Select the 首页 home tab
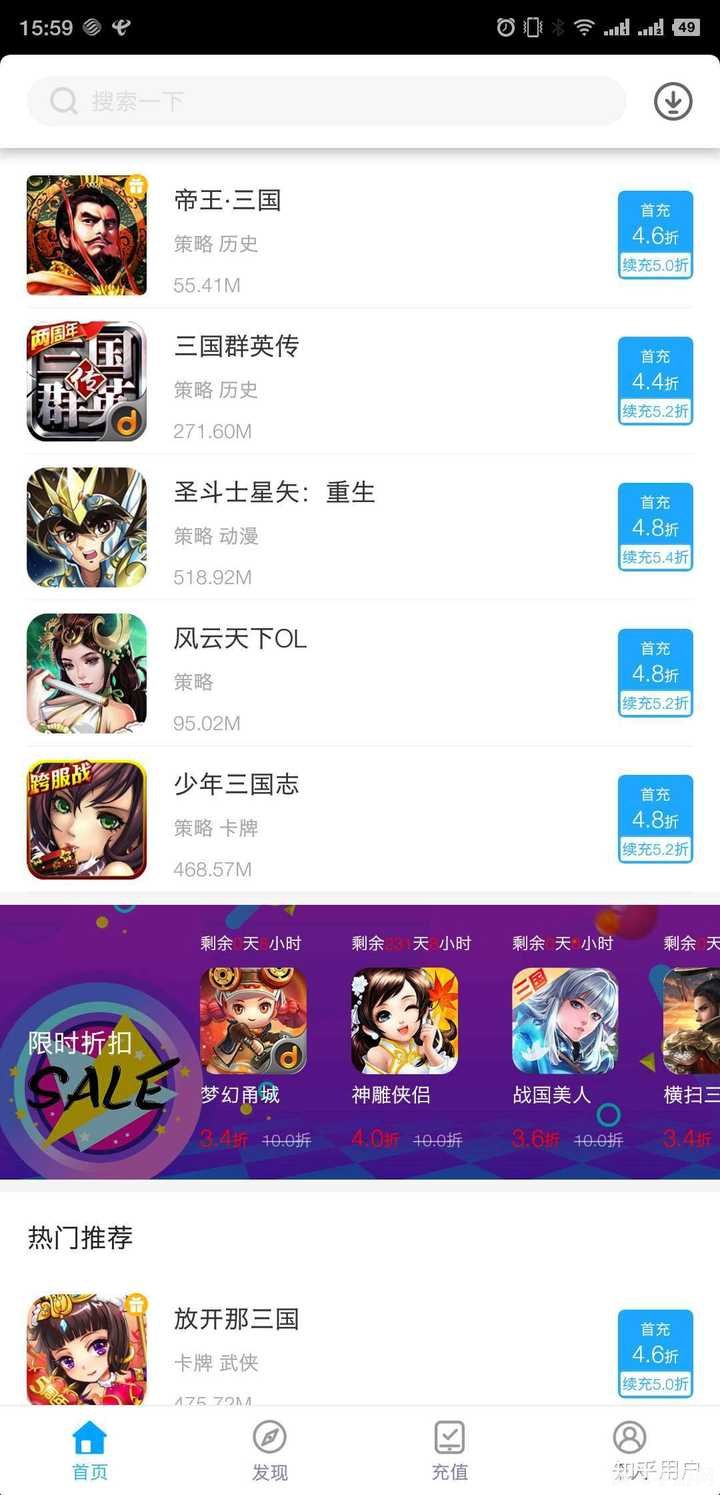This screenshot has height=1495, width=720. coord(89,1445)
